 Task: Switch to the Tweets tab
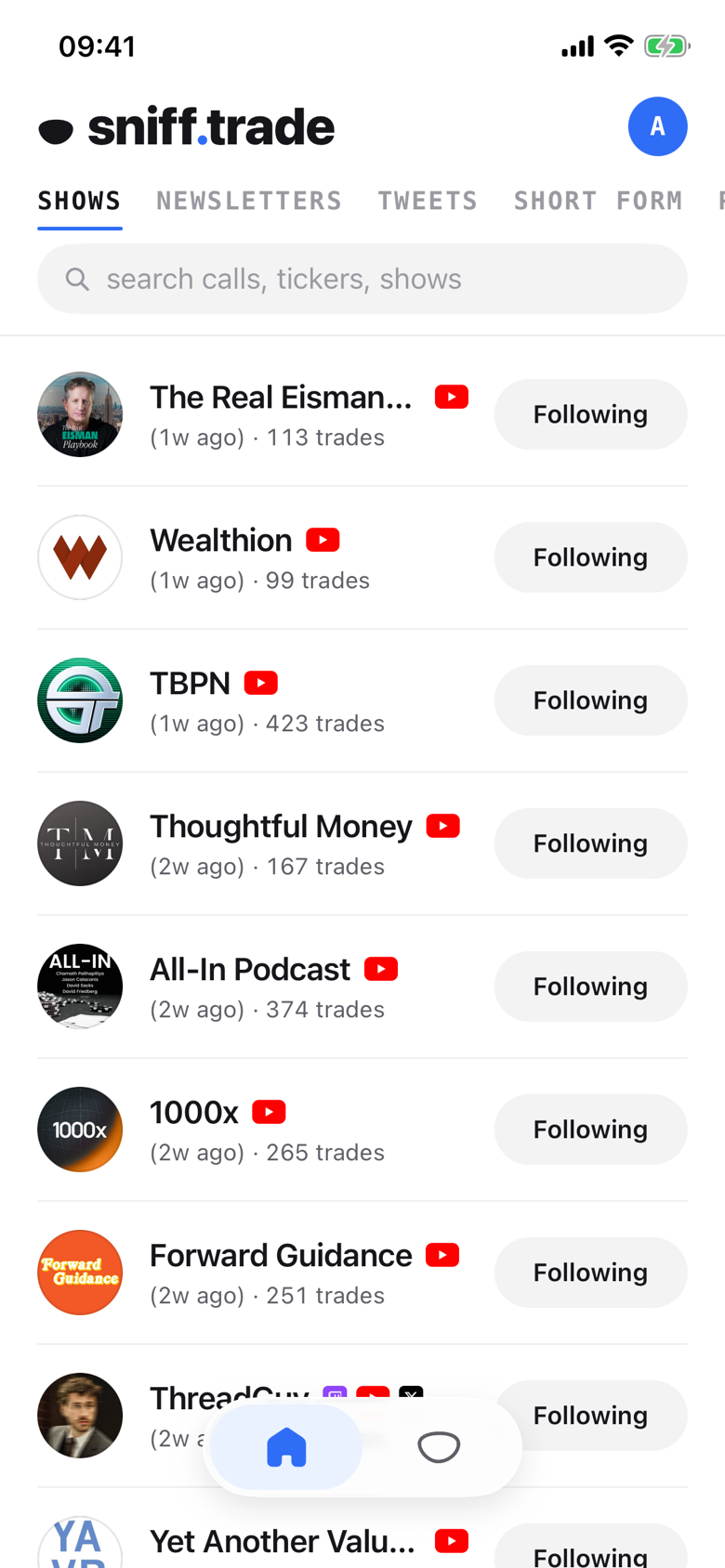click(x=428, y=201)
